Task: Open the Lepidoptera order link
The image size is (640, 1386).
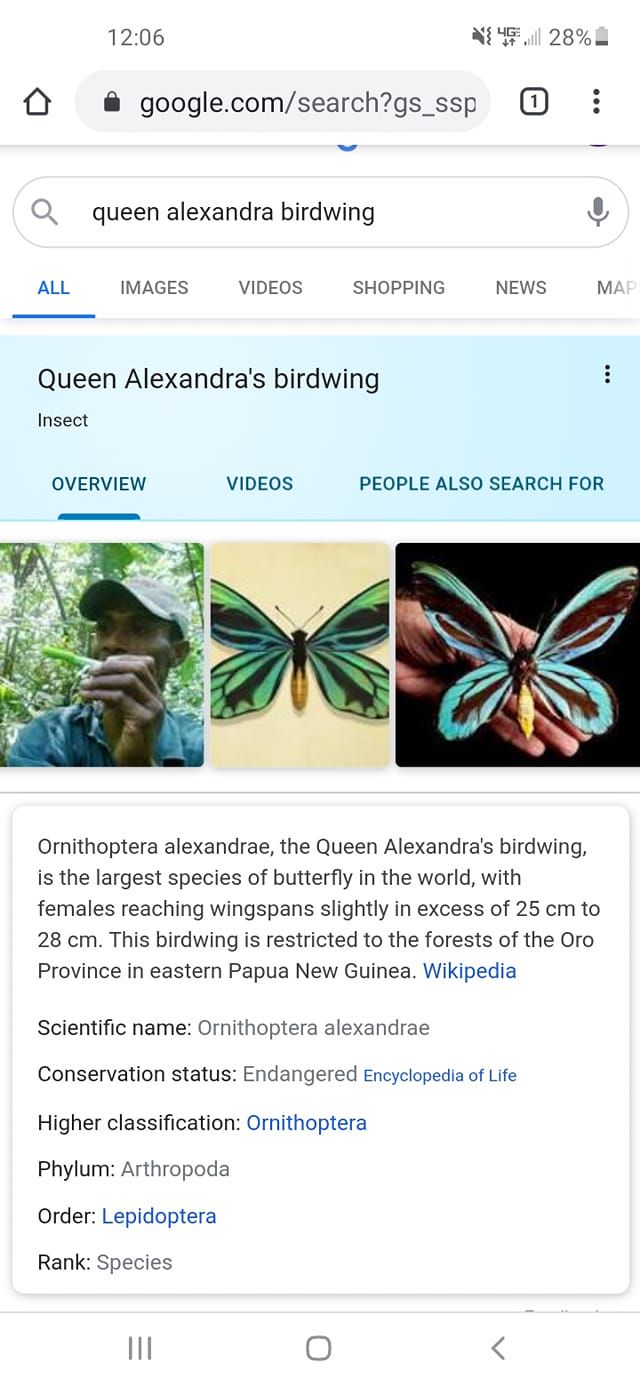Action: [x=158, y=1216]
